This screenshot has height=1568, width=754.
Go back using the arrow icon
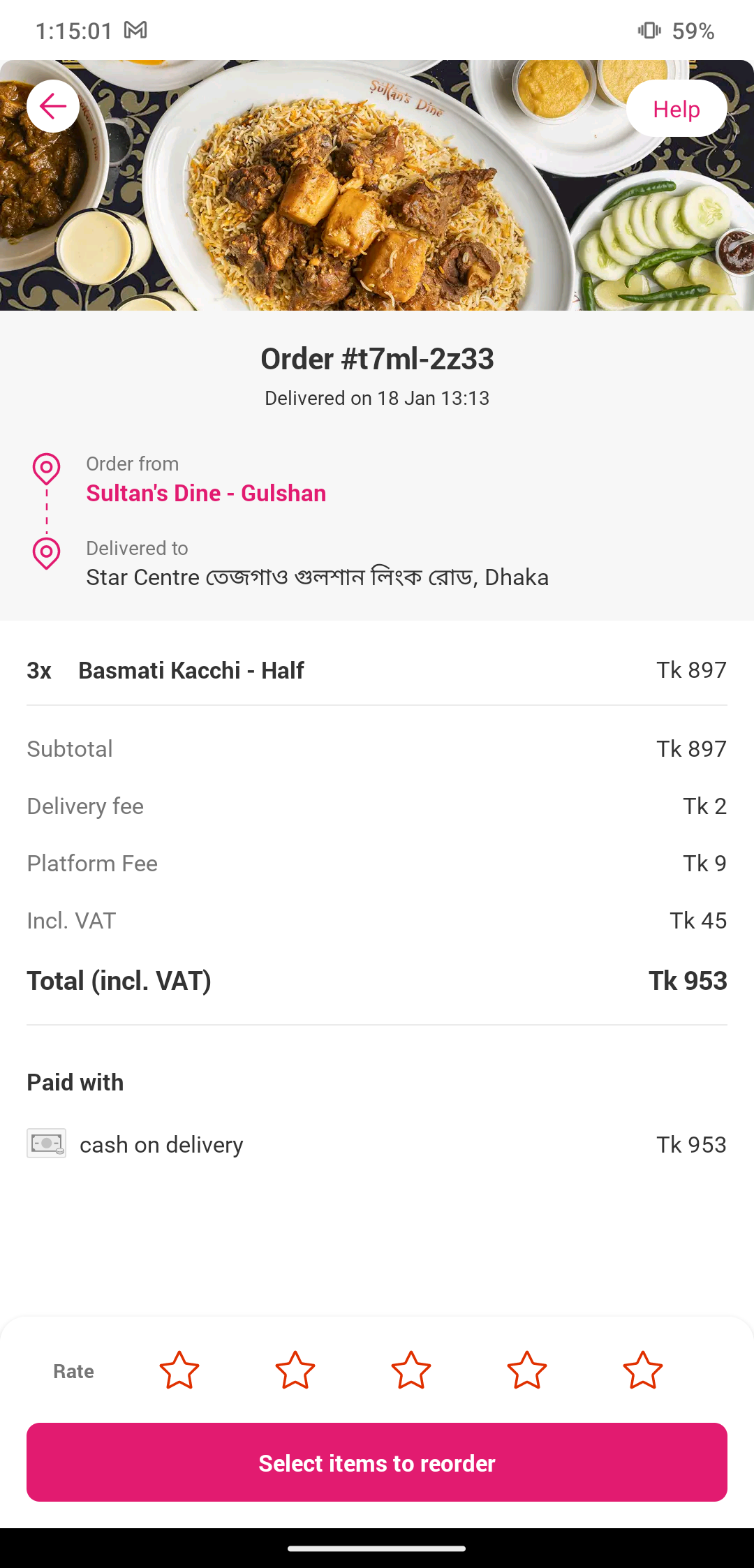point(53,106)
